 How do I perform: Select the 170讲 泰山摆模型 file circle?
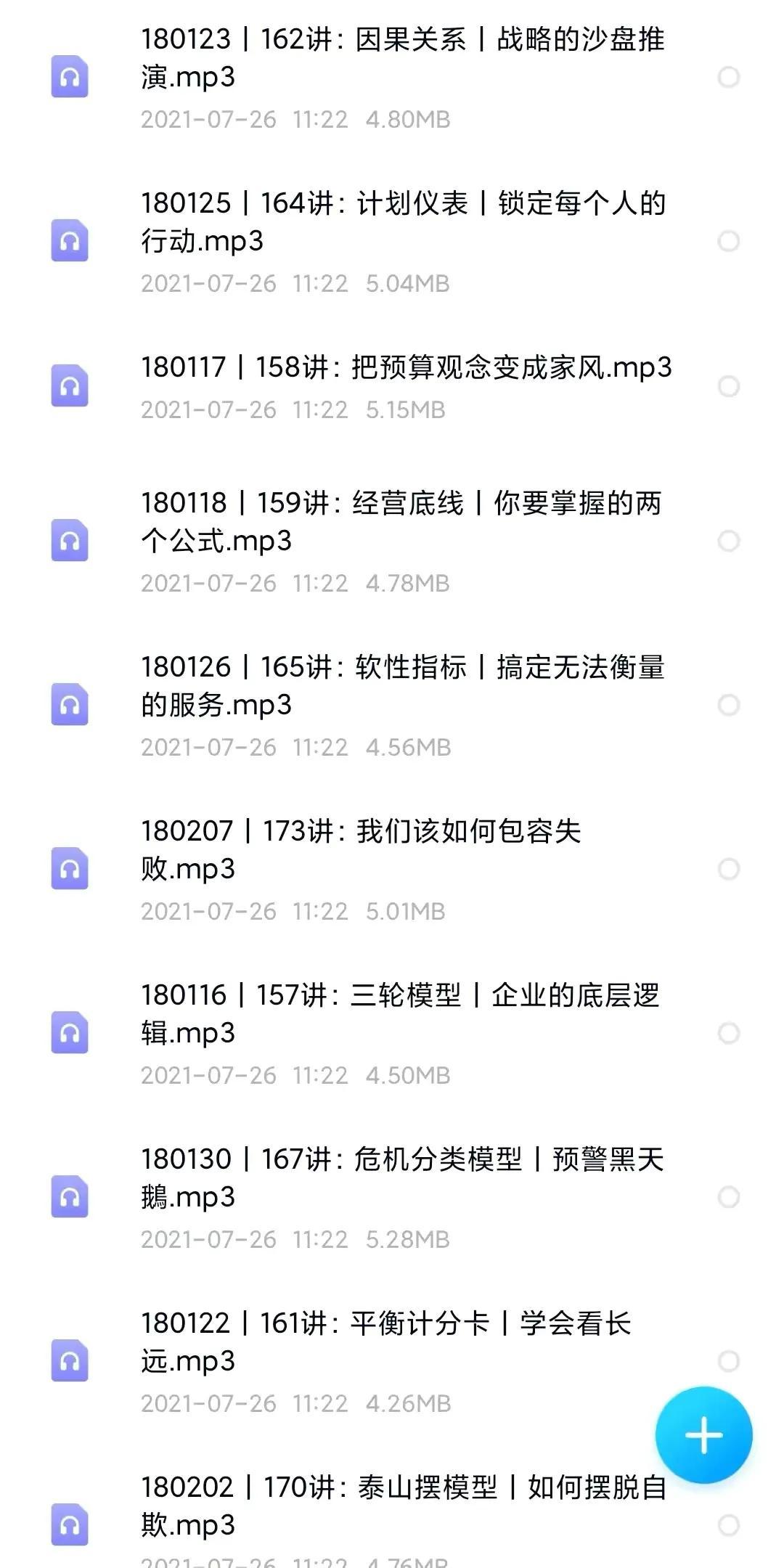728,1525
